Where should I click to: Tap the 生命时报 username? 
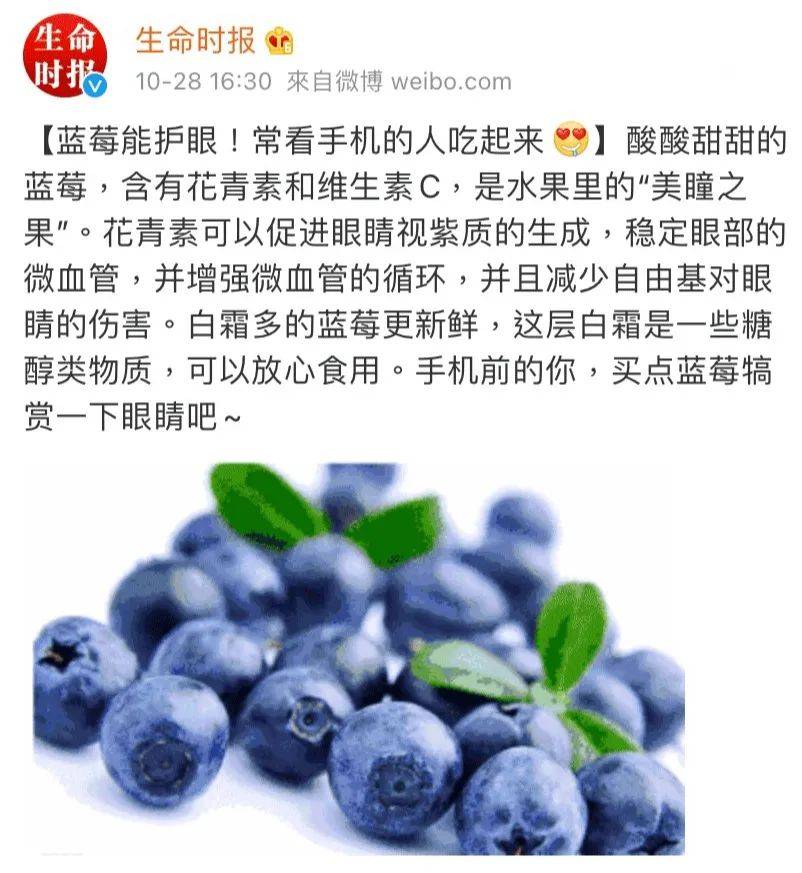pos(195,41)
